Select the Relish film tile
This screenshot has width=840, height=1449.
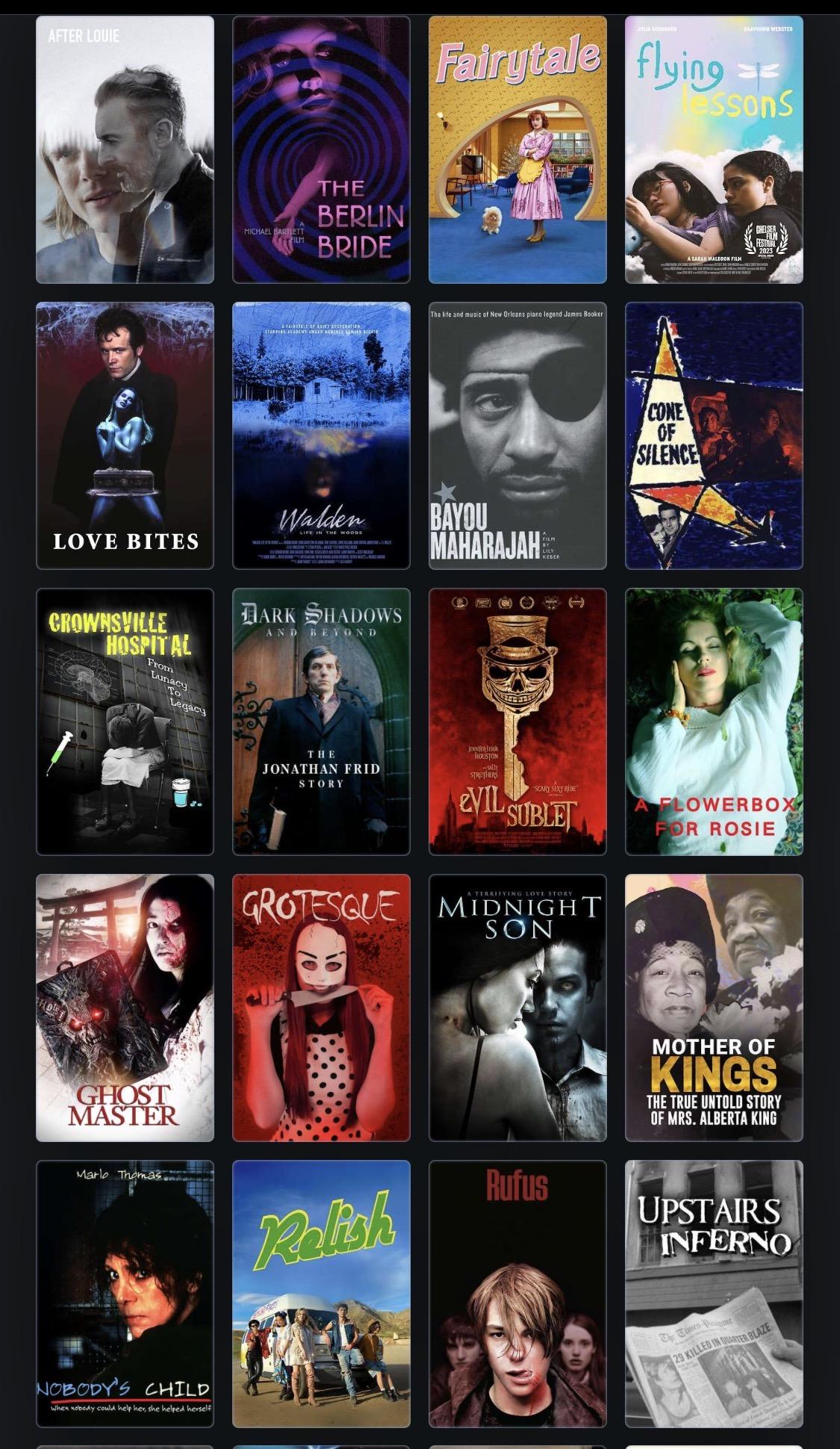click(321, 1294)
